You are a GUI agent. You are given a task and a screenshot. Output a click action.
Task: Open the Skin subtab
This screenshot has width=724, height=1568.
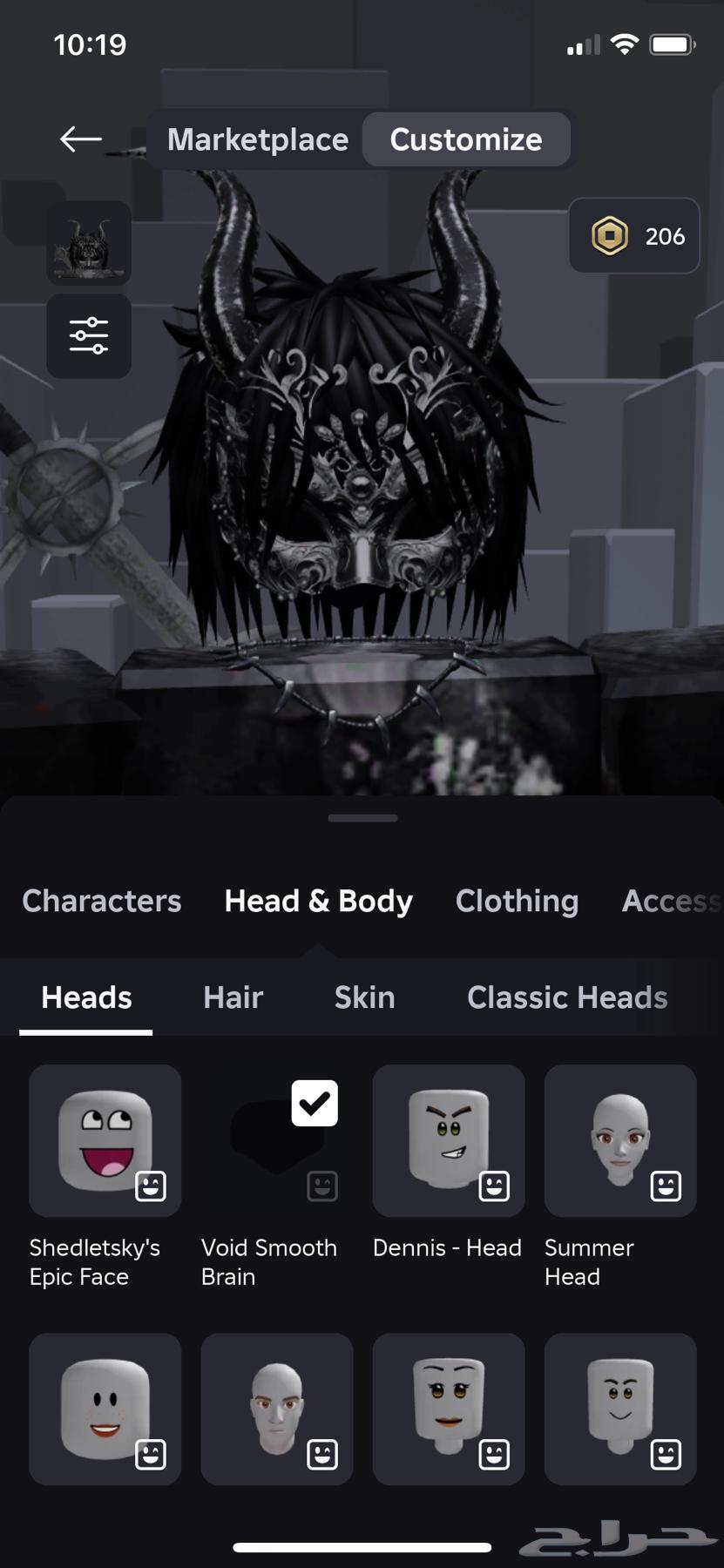click(x=364, y=997)
